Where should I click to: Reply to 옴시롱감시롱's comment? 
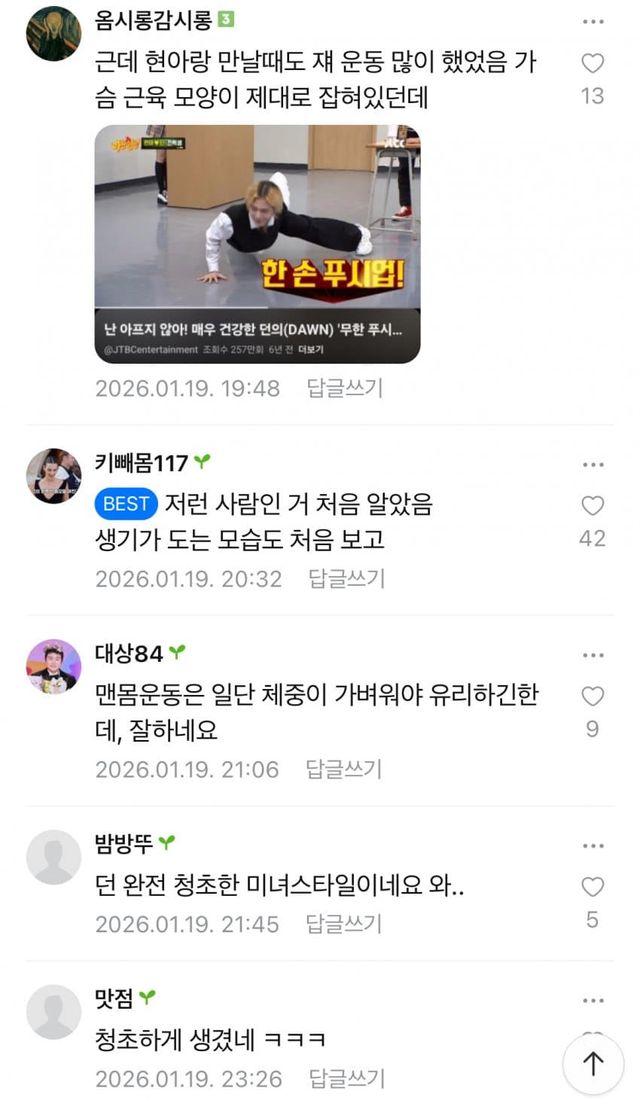345,388
